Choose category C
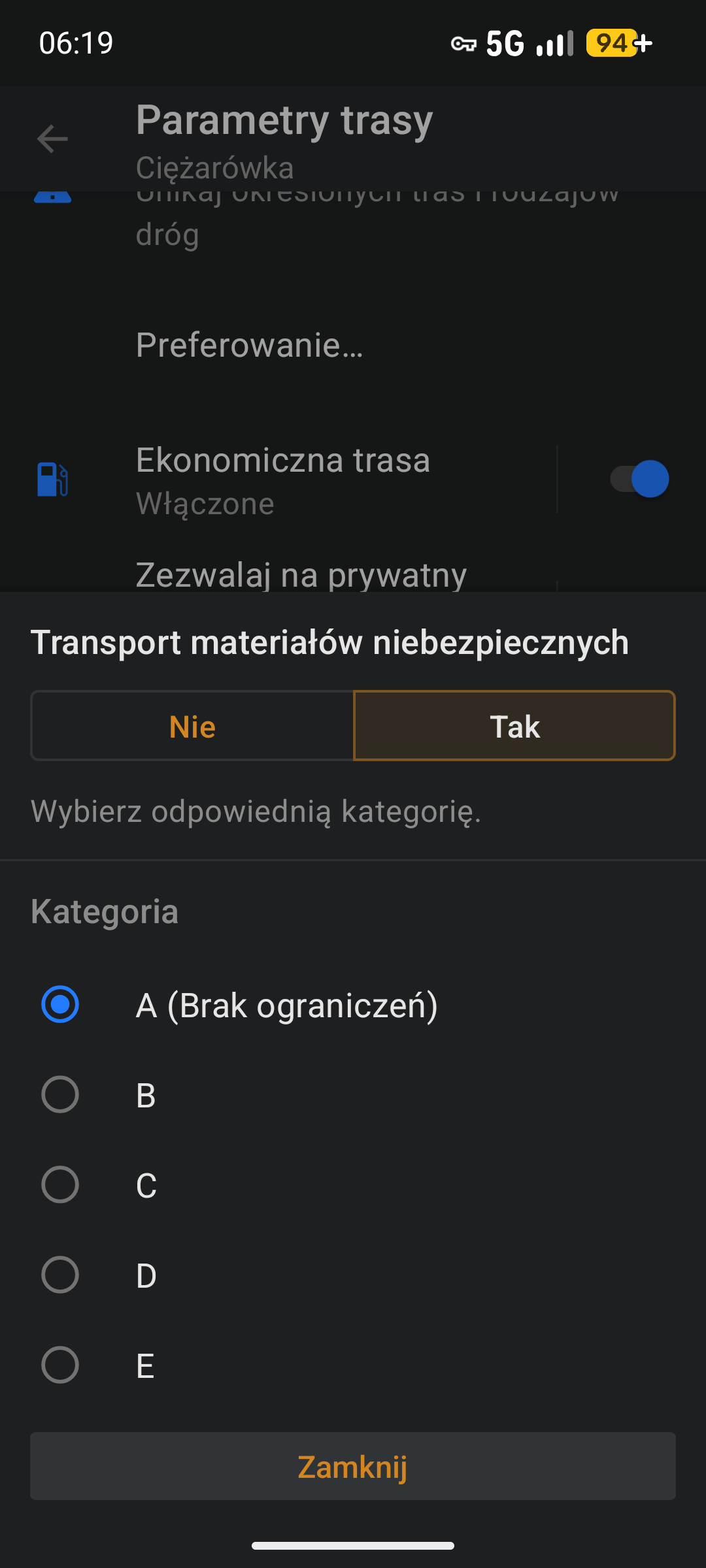Image resolution: width=706 pixels, height=1568 pixels. click(x=353, y=1185)
